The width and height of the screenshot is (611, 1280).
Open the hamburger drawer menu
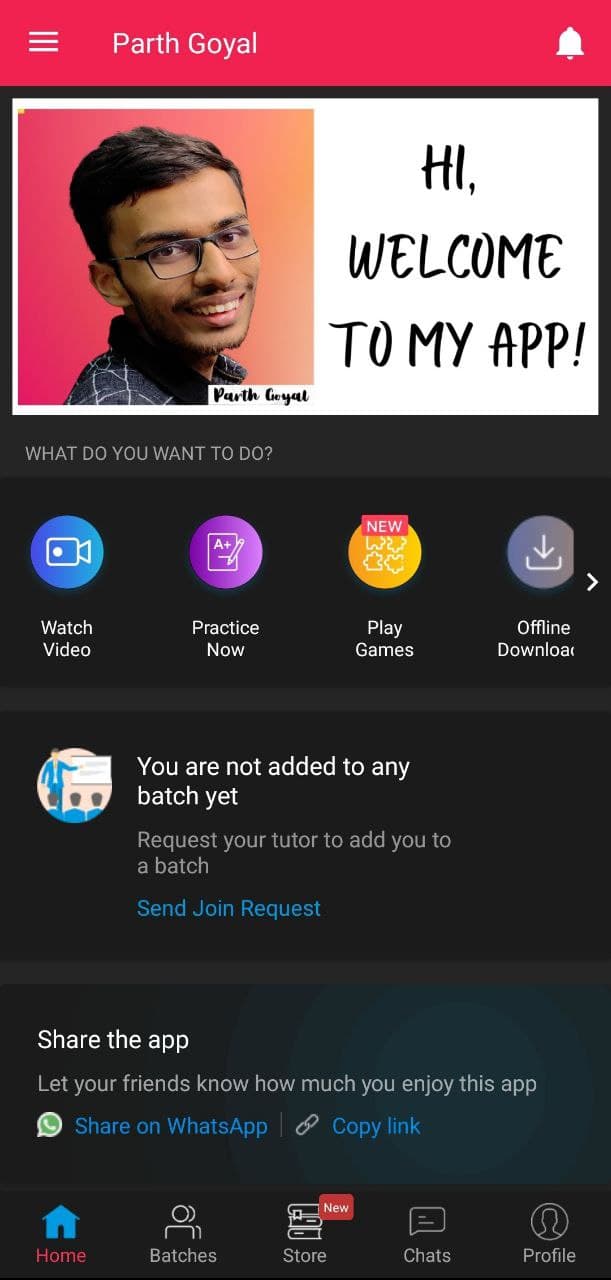pyautogui.click(x=43, y=43)
